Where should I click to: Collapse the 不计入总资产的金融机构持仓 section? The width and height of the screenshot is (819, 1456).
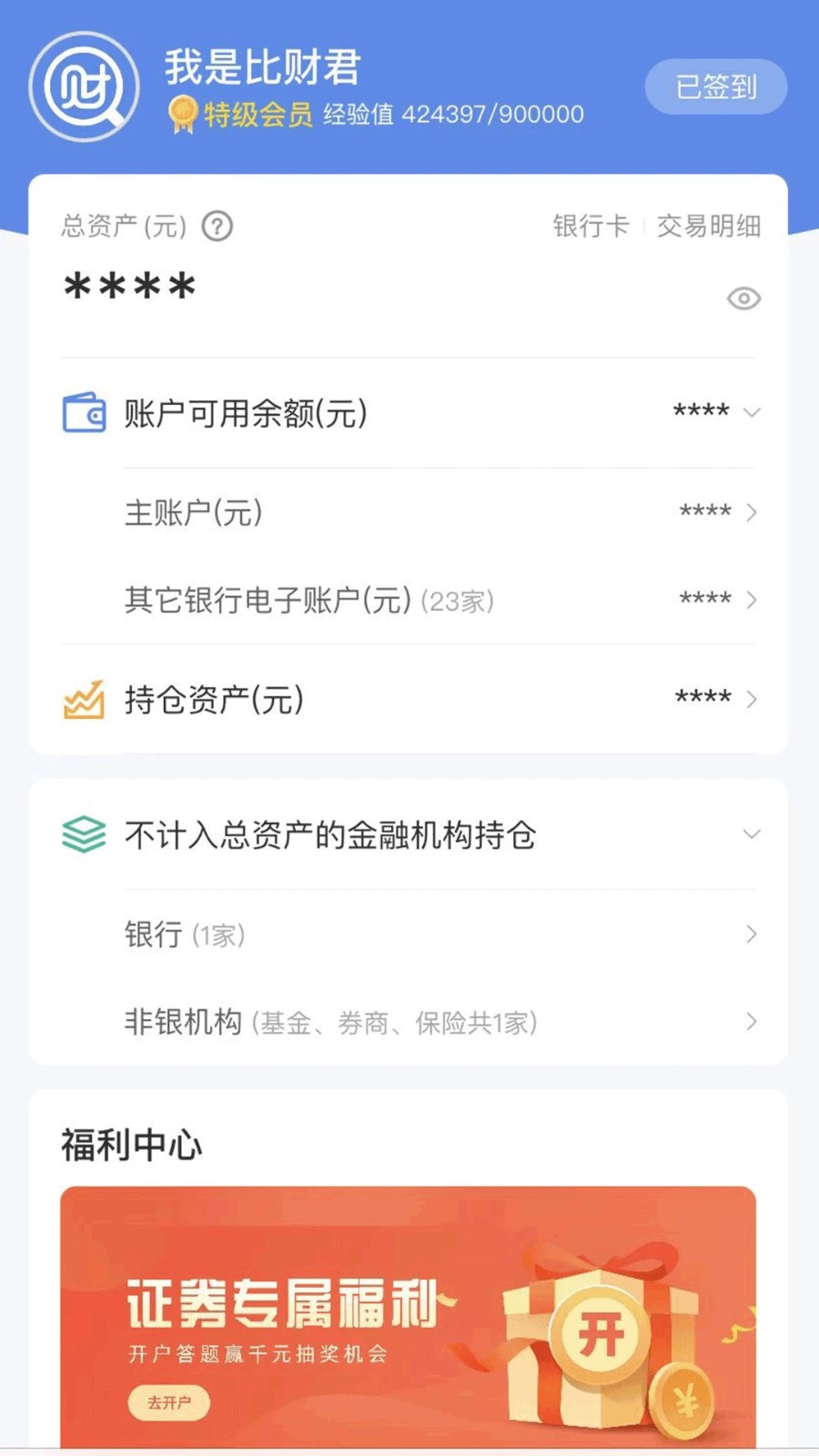coord(753,834)
